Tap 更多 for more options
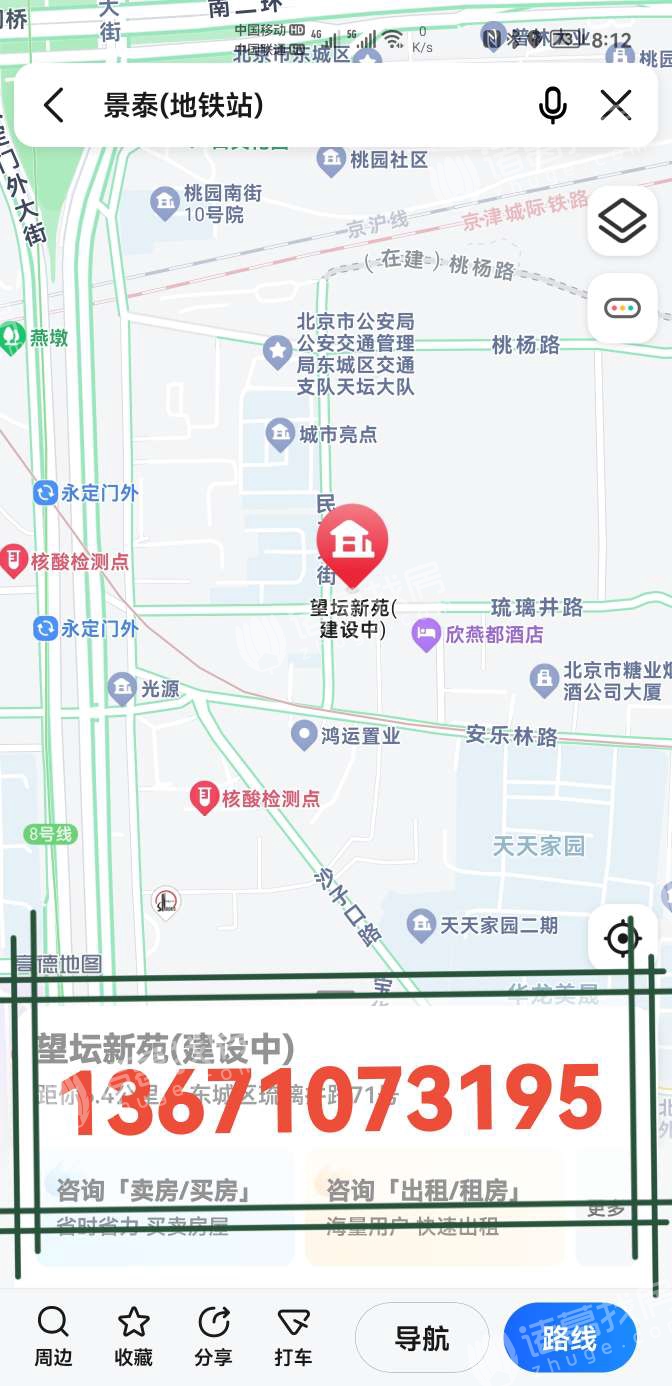The width and height of the screenshot is (672, 1386). point(606,1208)
